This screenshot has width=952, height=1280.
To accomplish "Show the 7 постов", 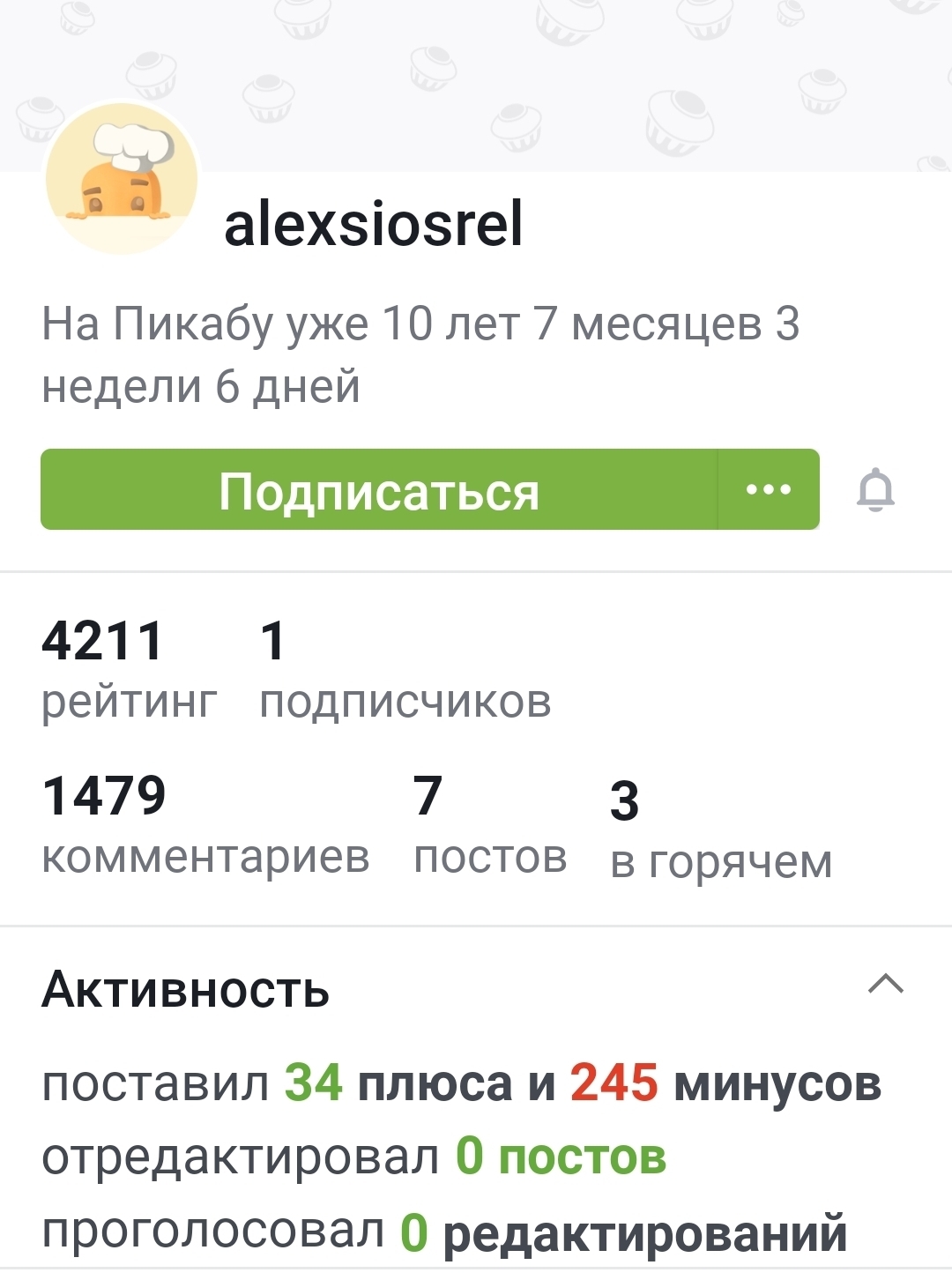I will (x=490, y=824).
